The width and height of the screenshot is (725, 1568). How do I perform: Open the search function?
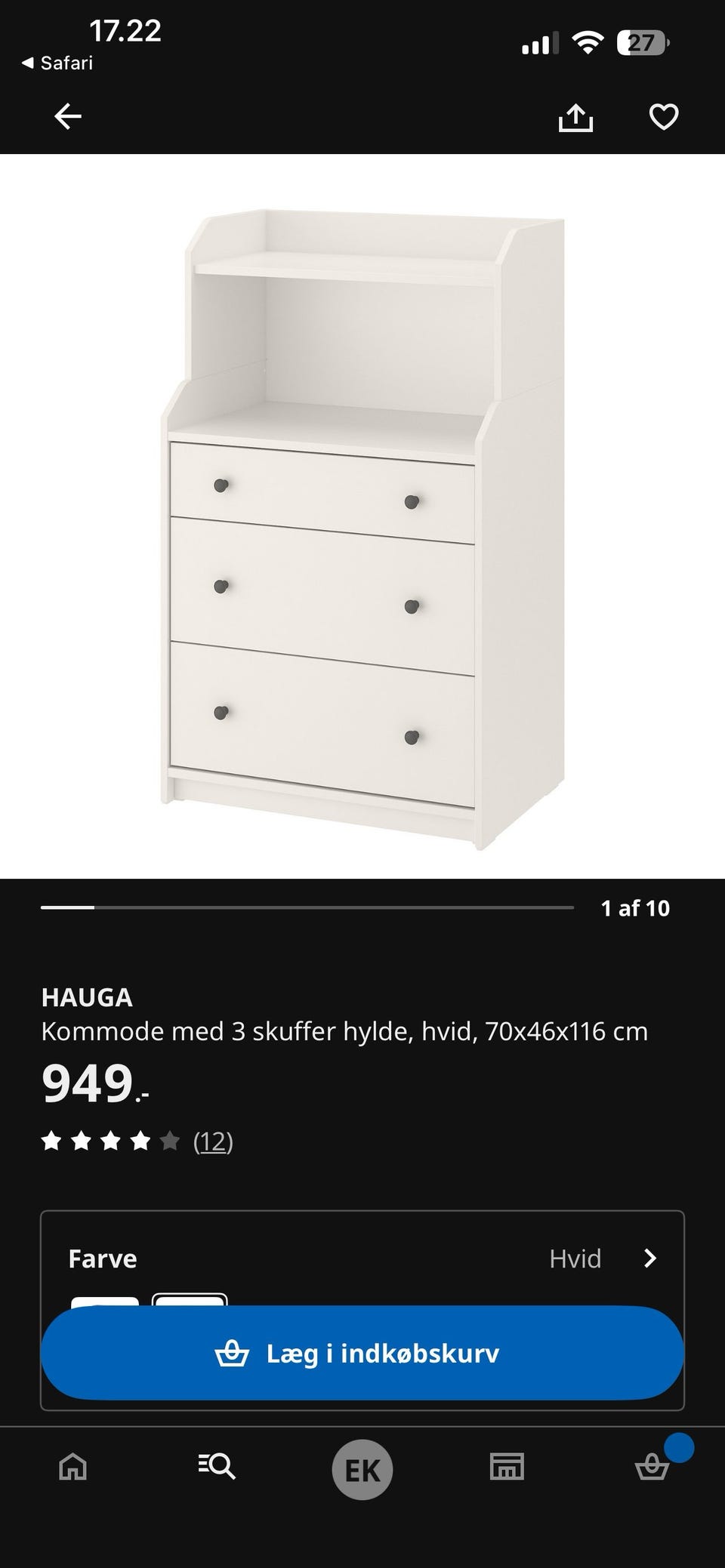coord(217,1468)
